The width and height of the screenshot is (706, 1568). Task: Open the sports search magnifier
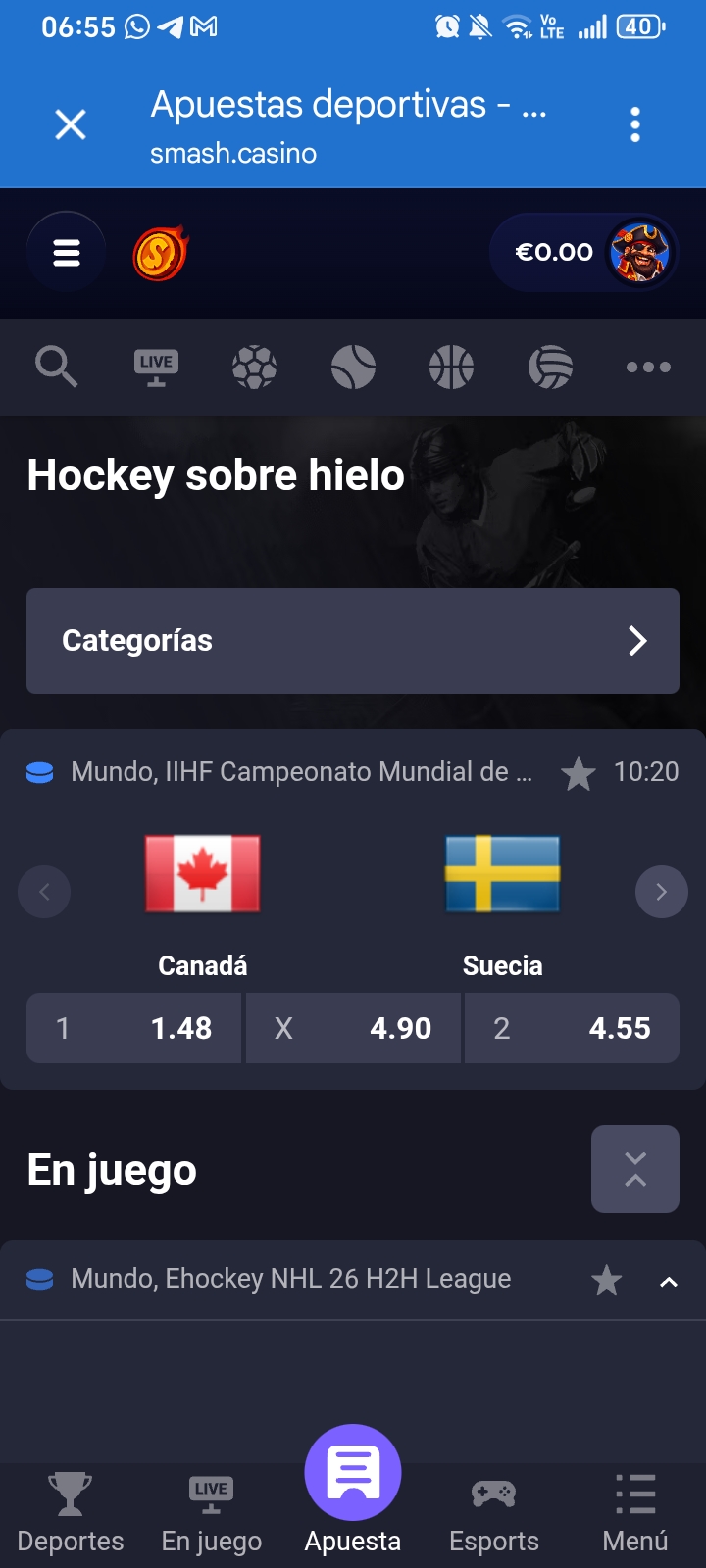56,367
